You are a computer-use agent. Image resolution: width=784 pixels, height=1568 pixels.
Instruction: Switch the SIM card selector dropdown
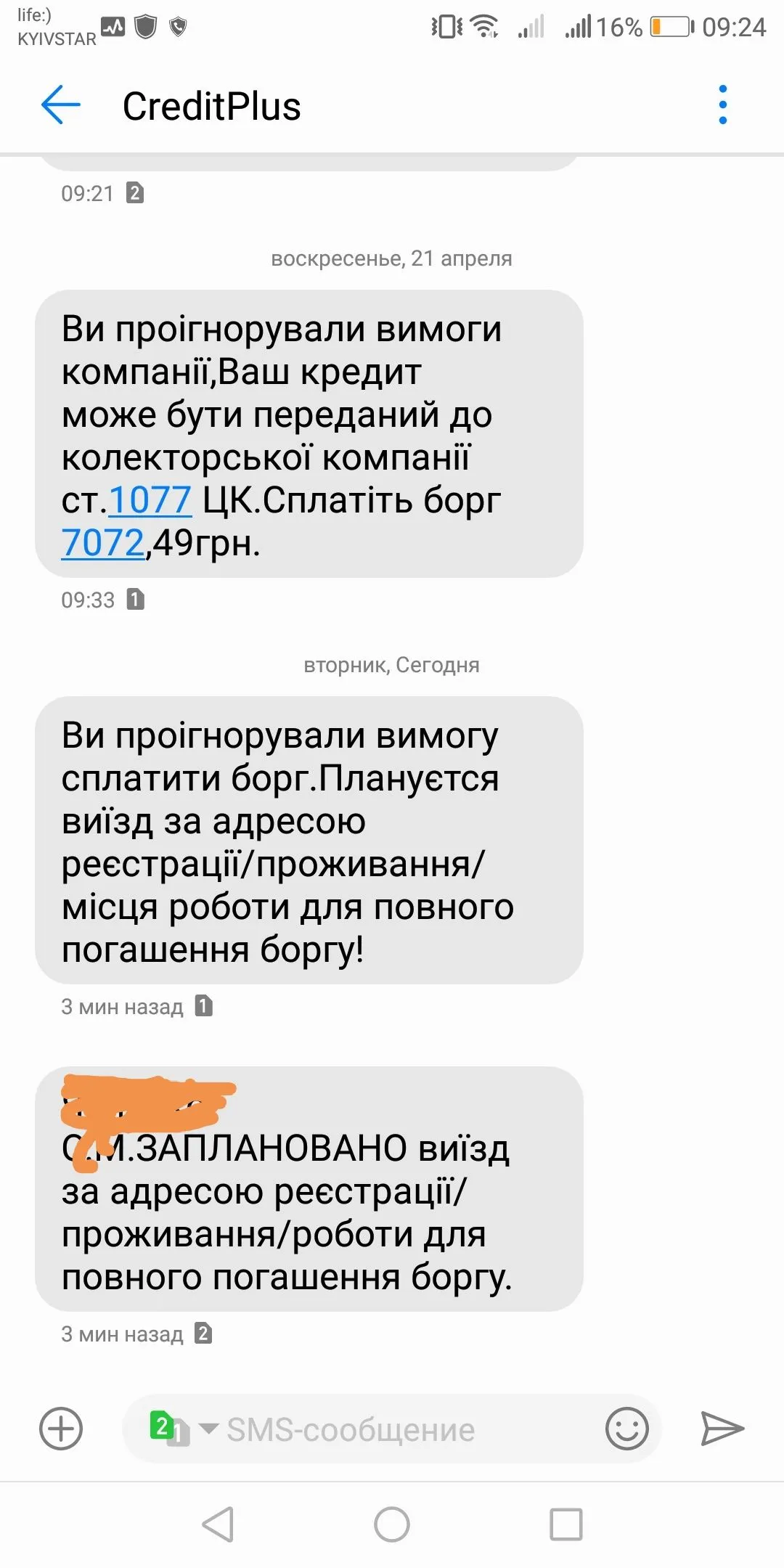tap(181, 1429)
